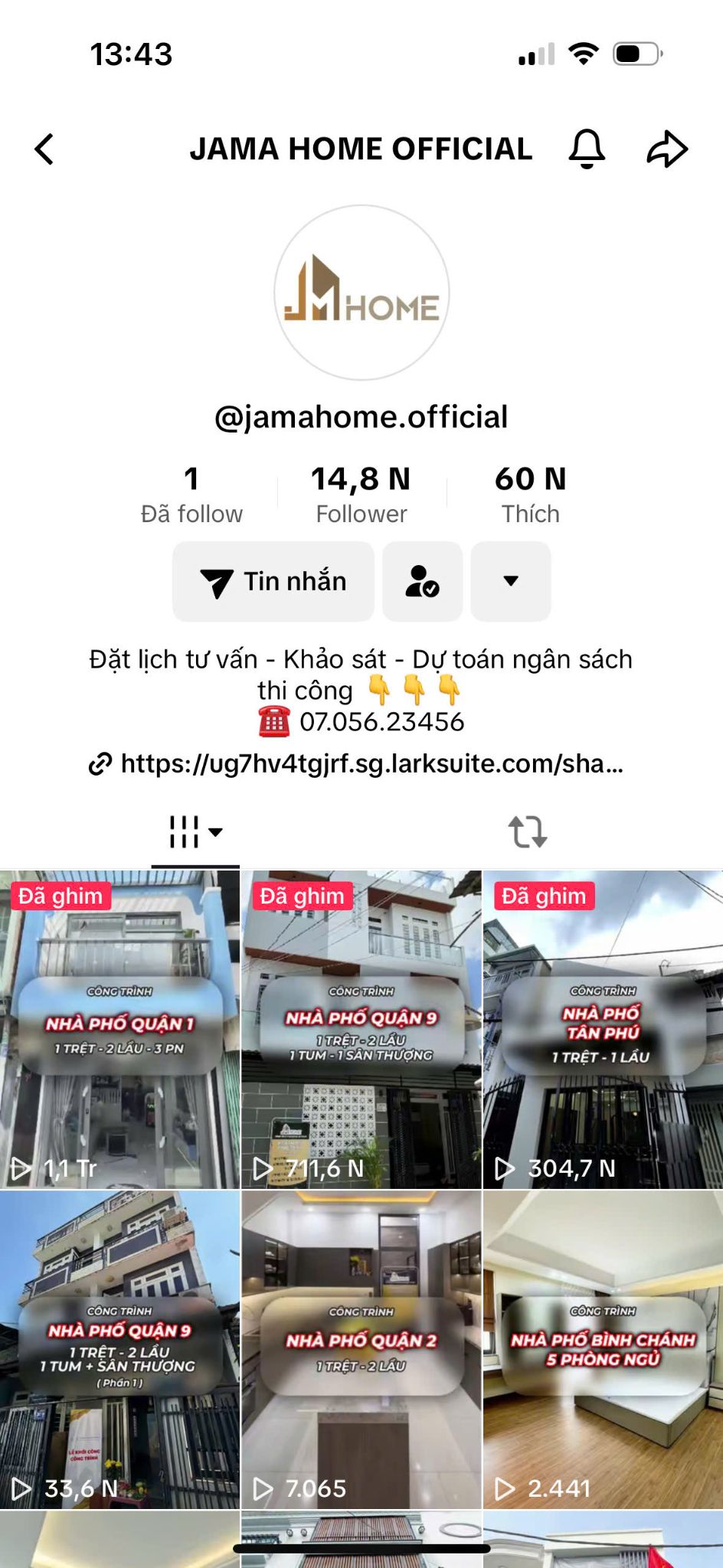Switch to the reposts tab

point(528,832)
